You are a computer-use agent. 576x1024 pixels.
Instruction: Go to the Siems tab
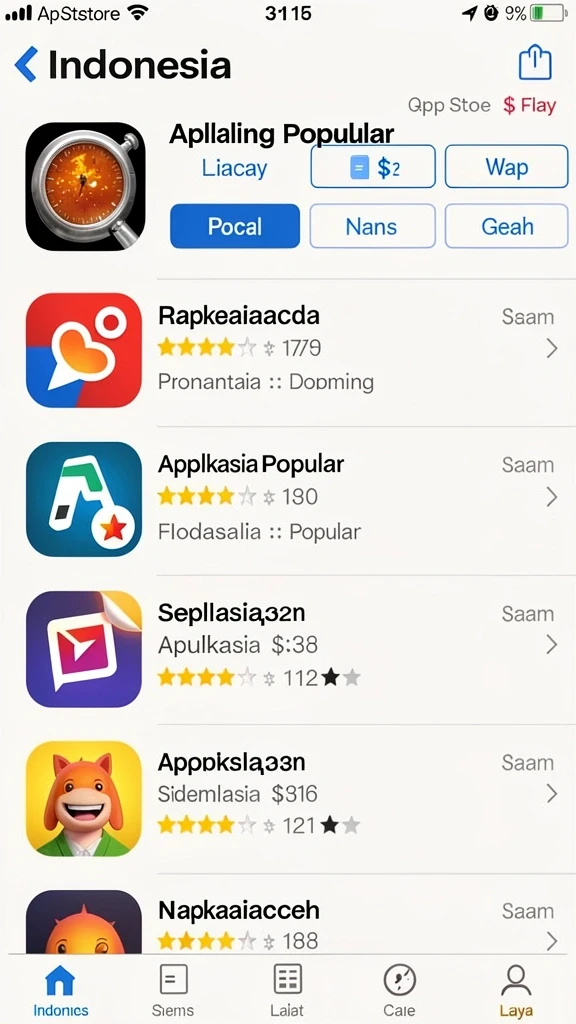coord(173,989)
